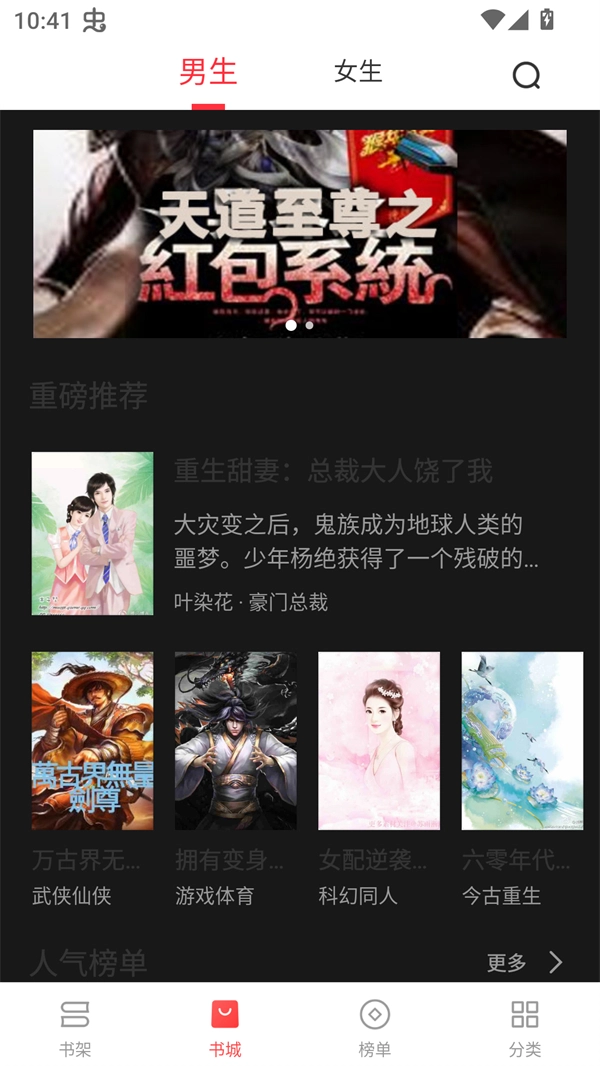Select the 男生 tab

coord(208,72)
